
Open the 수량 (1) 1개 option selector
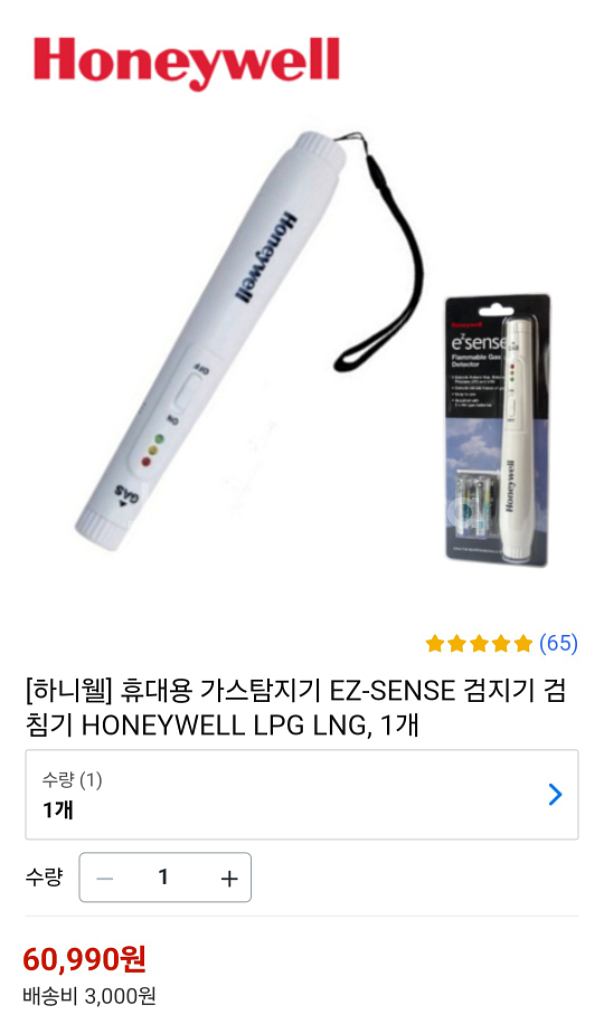tap(301, 795)
